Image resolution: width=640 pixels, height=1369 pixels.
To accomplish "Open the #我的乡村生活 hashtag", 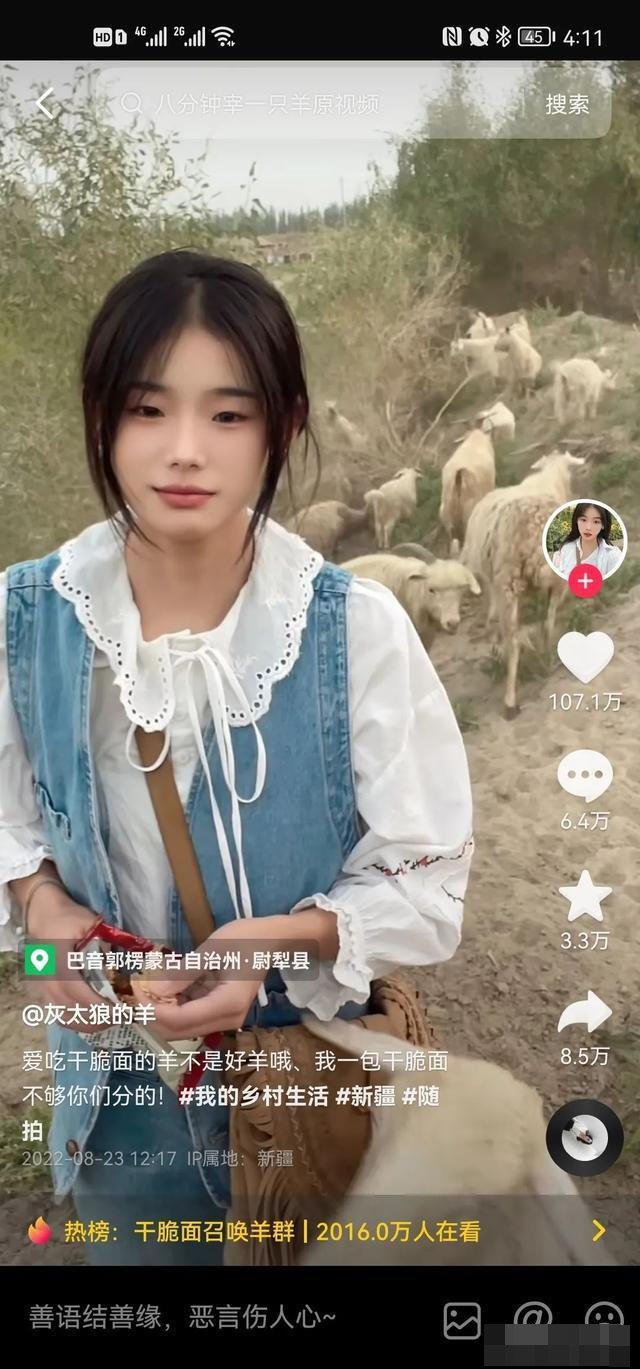I will 254,1096.
